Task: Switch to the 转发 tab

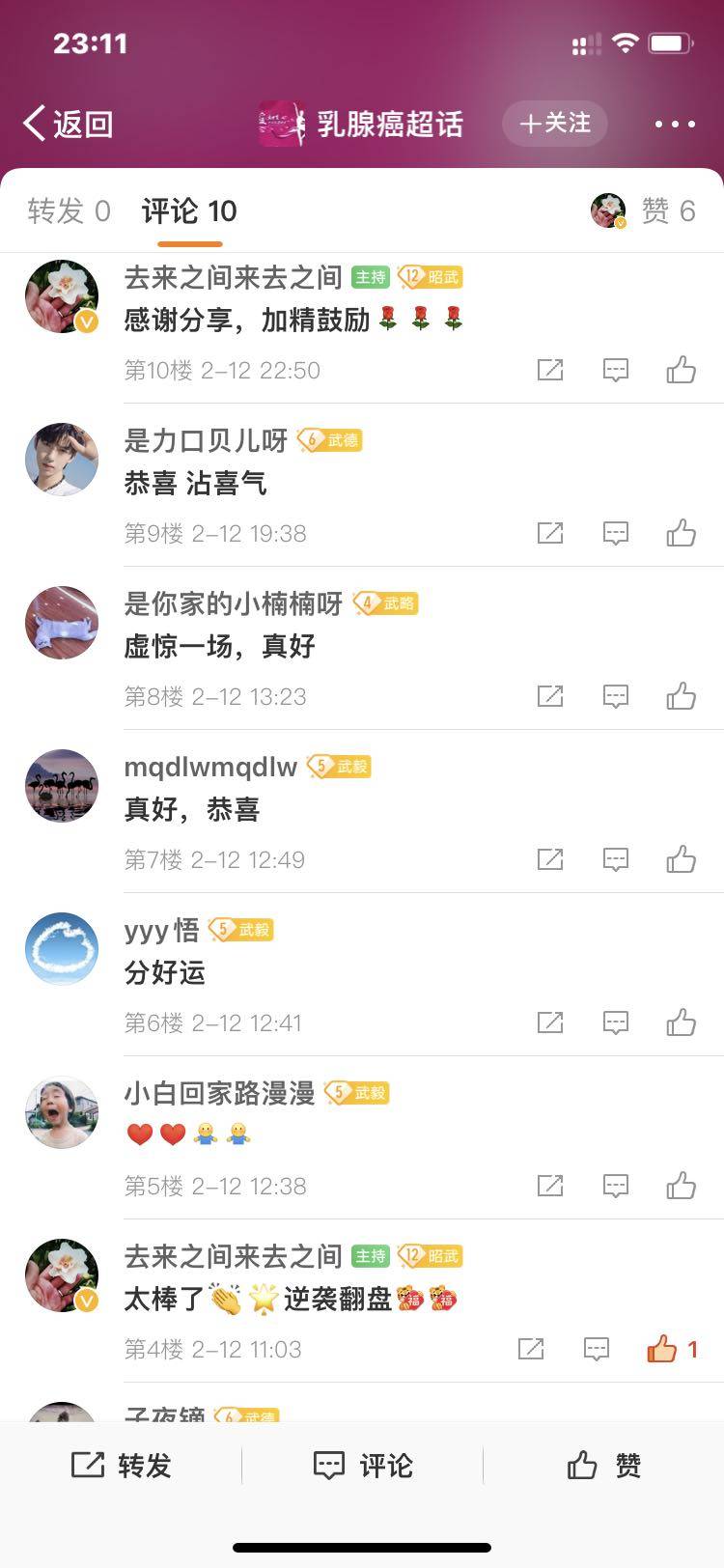Action: click(x=69, y=210)
